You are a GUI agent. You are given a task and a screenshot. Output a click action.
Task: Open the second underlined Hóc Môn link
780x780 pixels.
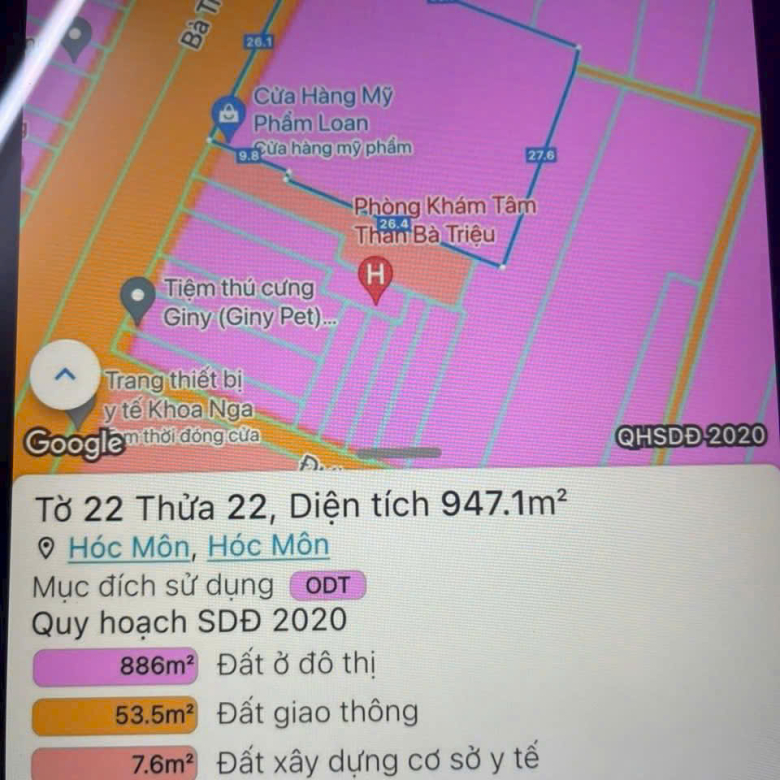(268, 547)
